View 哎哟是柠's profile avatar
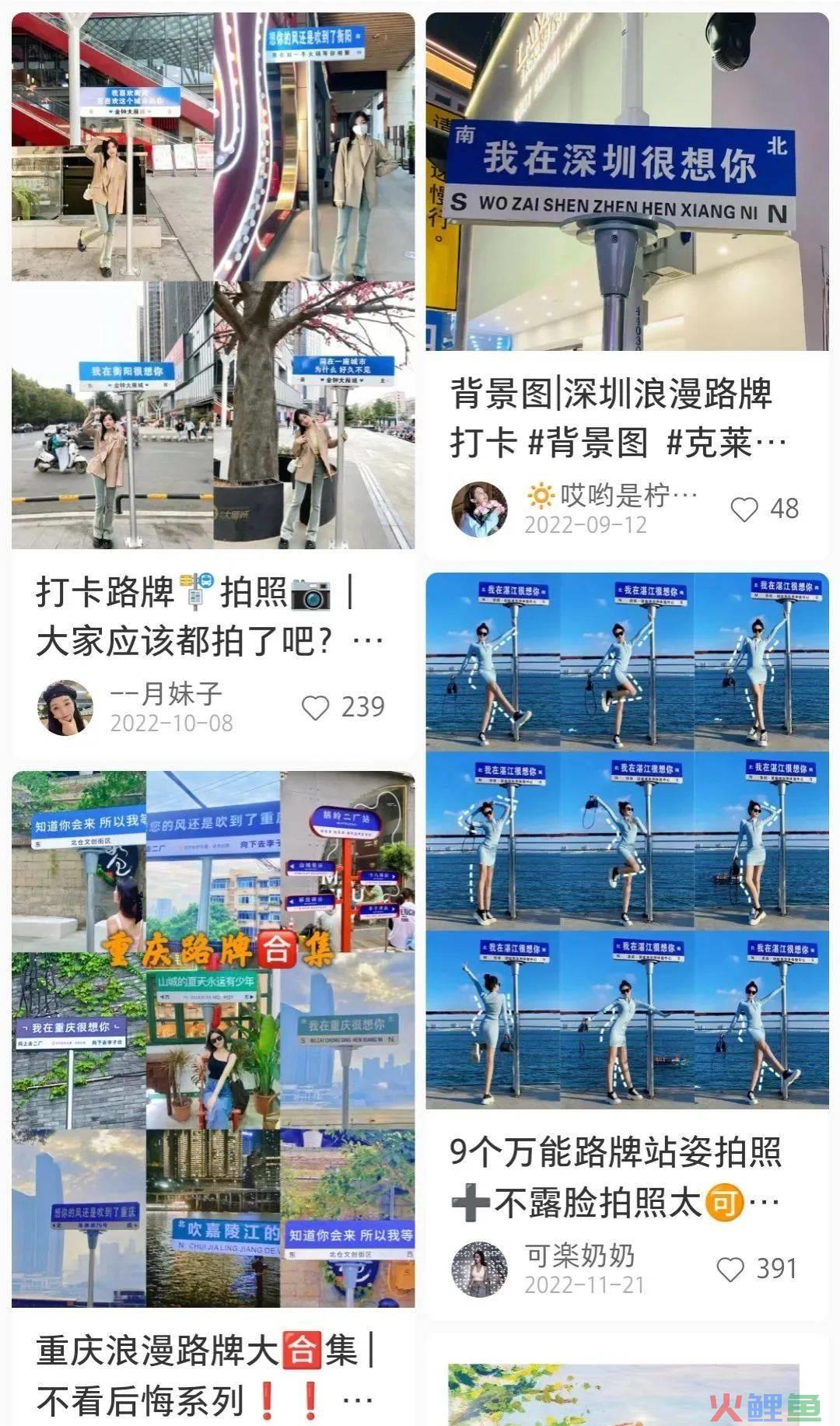Screen dimensions: 840x1426 click(x=479, y=510)
